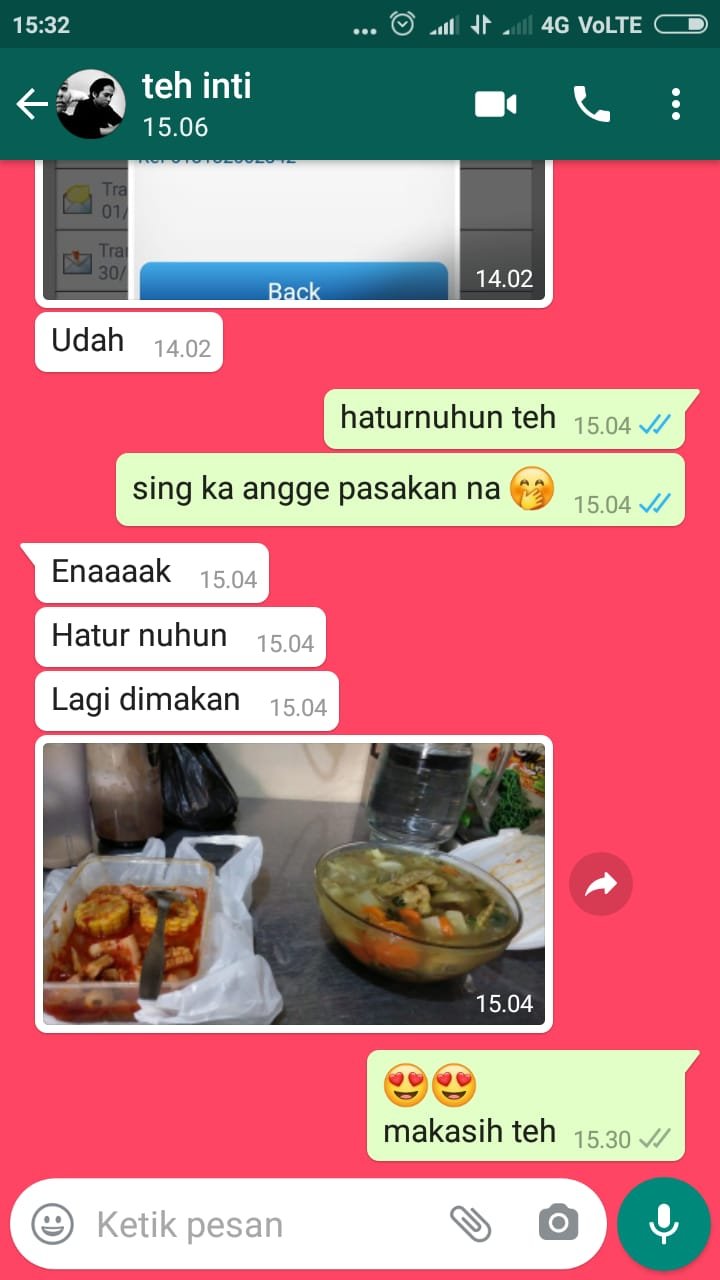The width and height of the screenshot is (720, 1280).
Task: Open the overflow menu
Action: [x=676, y=104]
